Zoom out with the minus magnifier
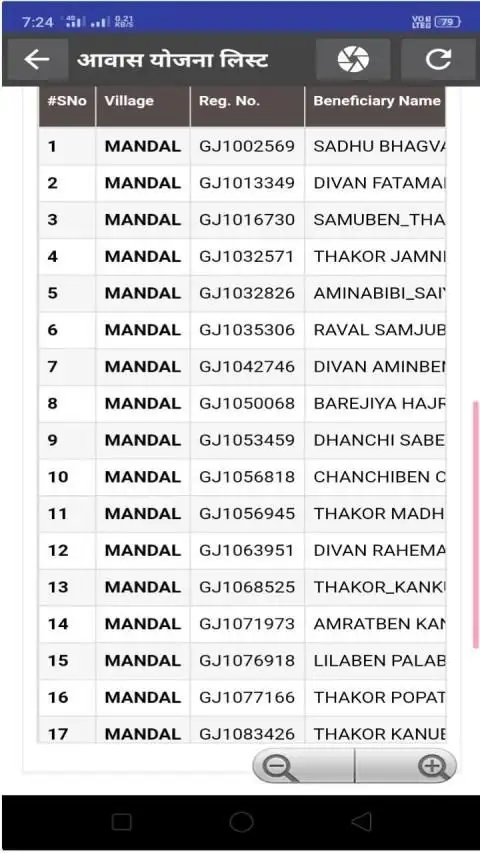The width and height of the screenshot is (480, 853). (303, 766)
